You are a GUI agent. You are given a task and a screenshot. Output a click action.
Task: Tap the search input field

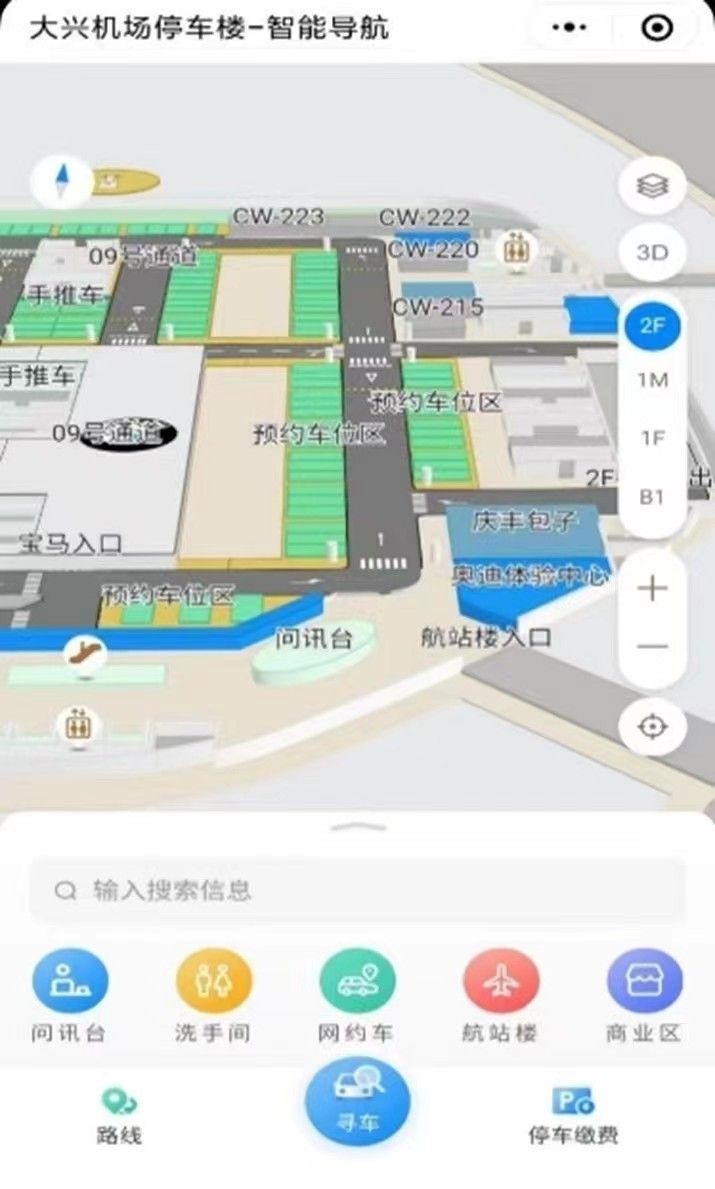[x=357, y=890]
